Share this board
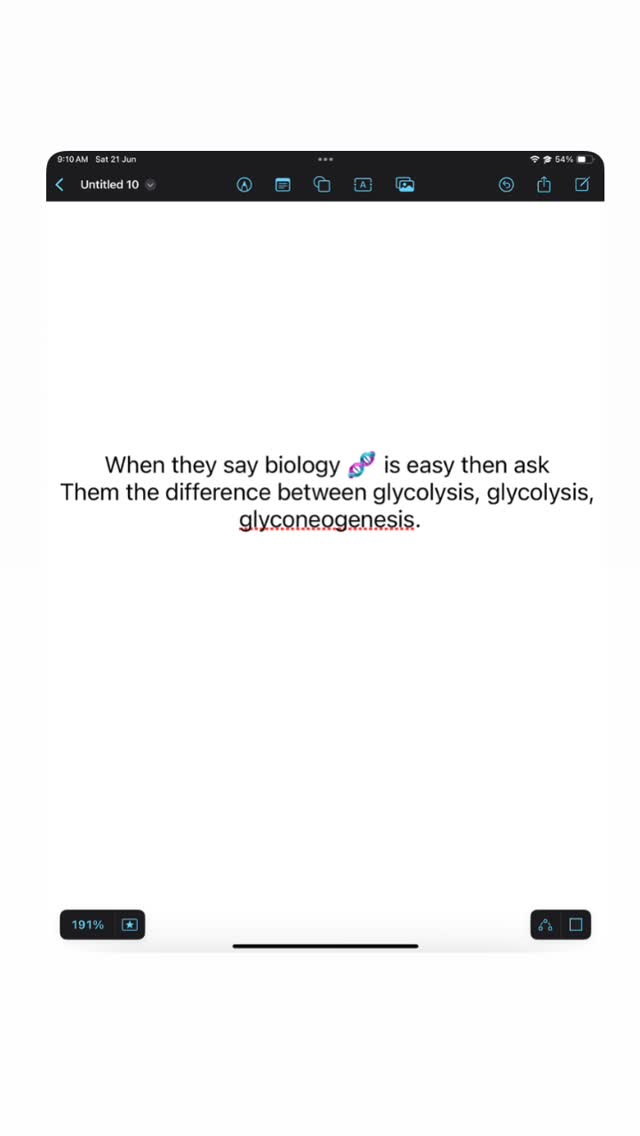Screen dimensions: 640x1136 tap(544, 185)
